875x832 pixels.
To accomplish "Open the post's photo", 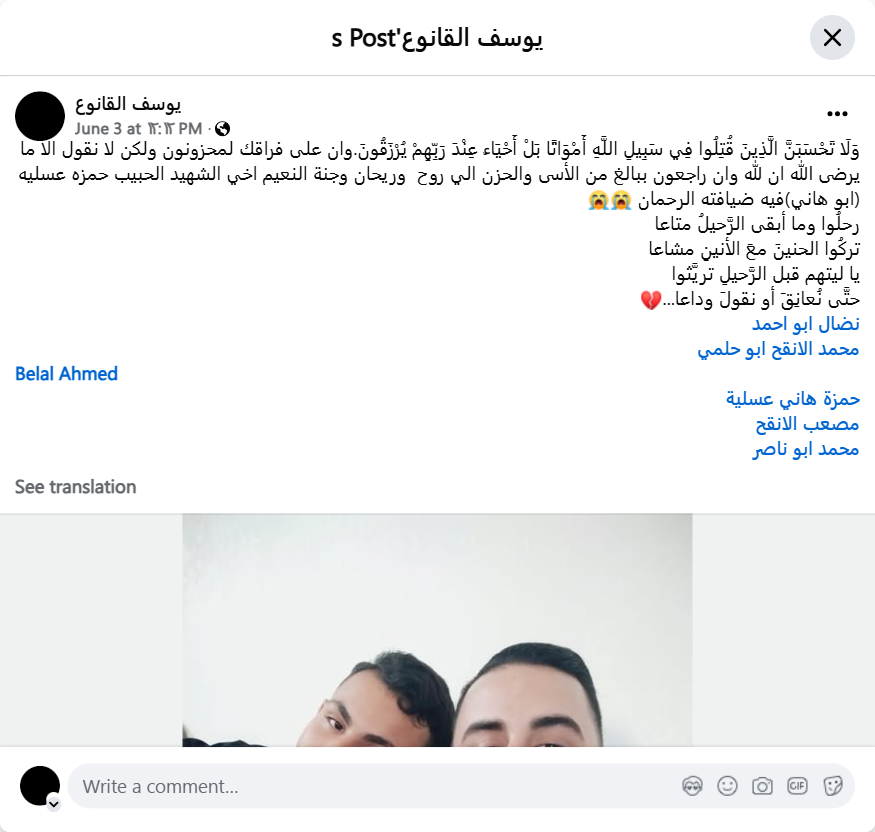I will coord(437,630).
